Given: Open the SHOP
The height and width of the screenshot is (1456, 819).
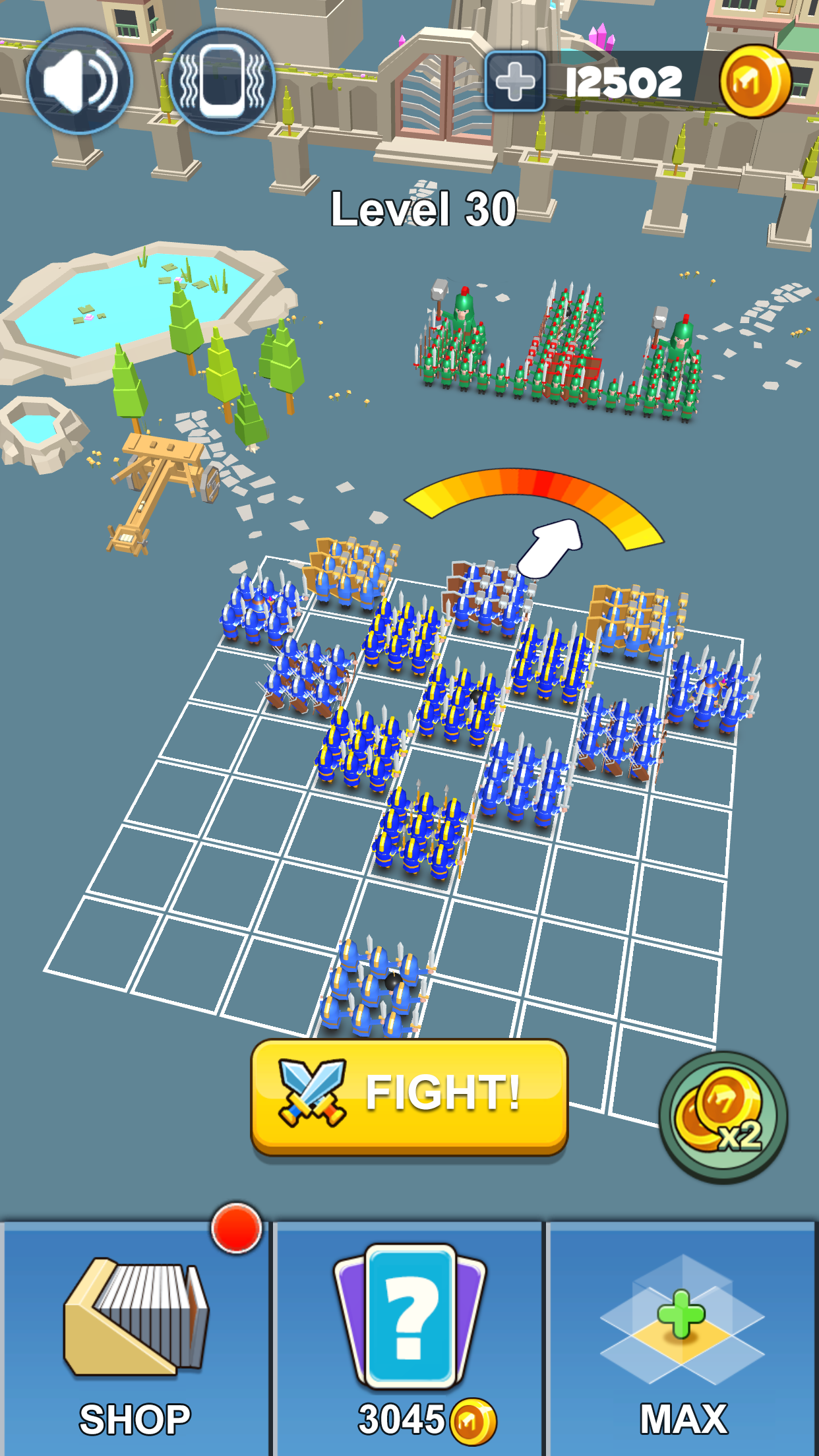Looking at the screenshot, I should 135,1339.
